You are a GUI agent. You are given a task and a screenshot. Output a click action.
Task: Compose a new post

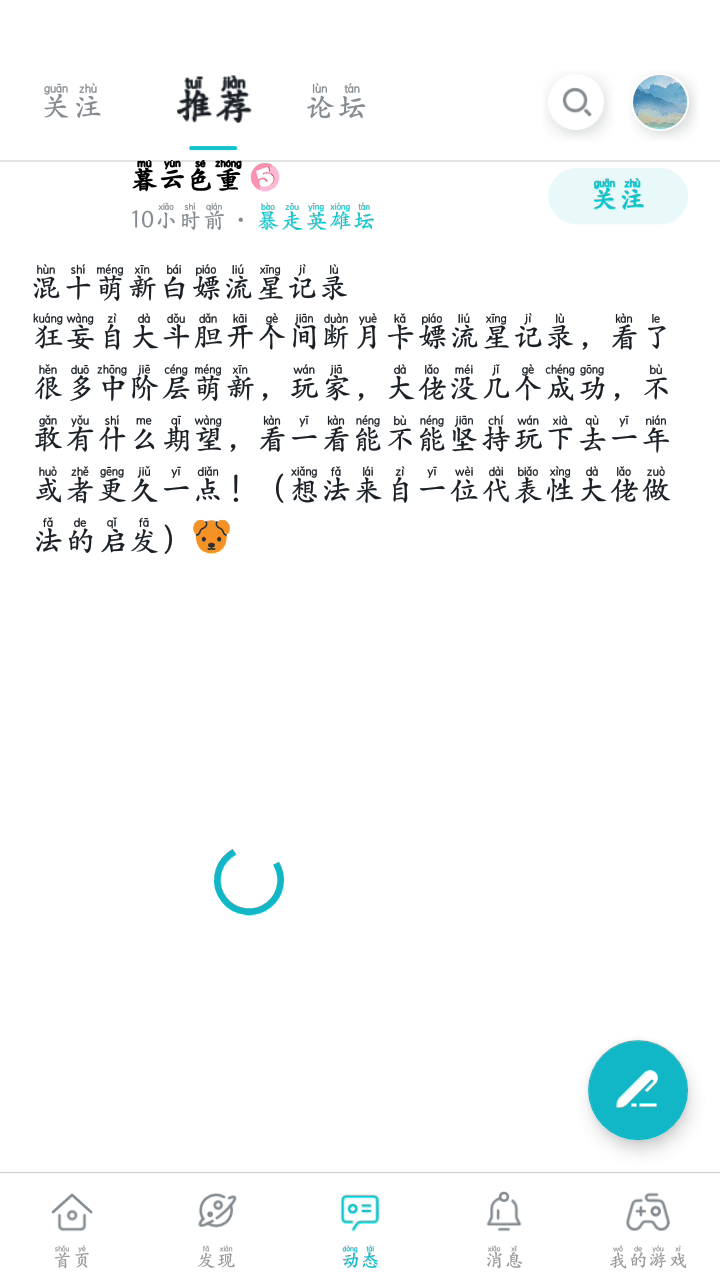tap(637, 1089)
